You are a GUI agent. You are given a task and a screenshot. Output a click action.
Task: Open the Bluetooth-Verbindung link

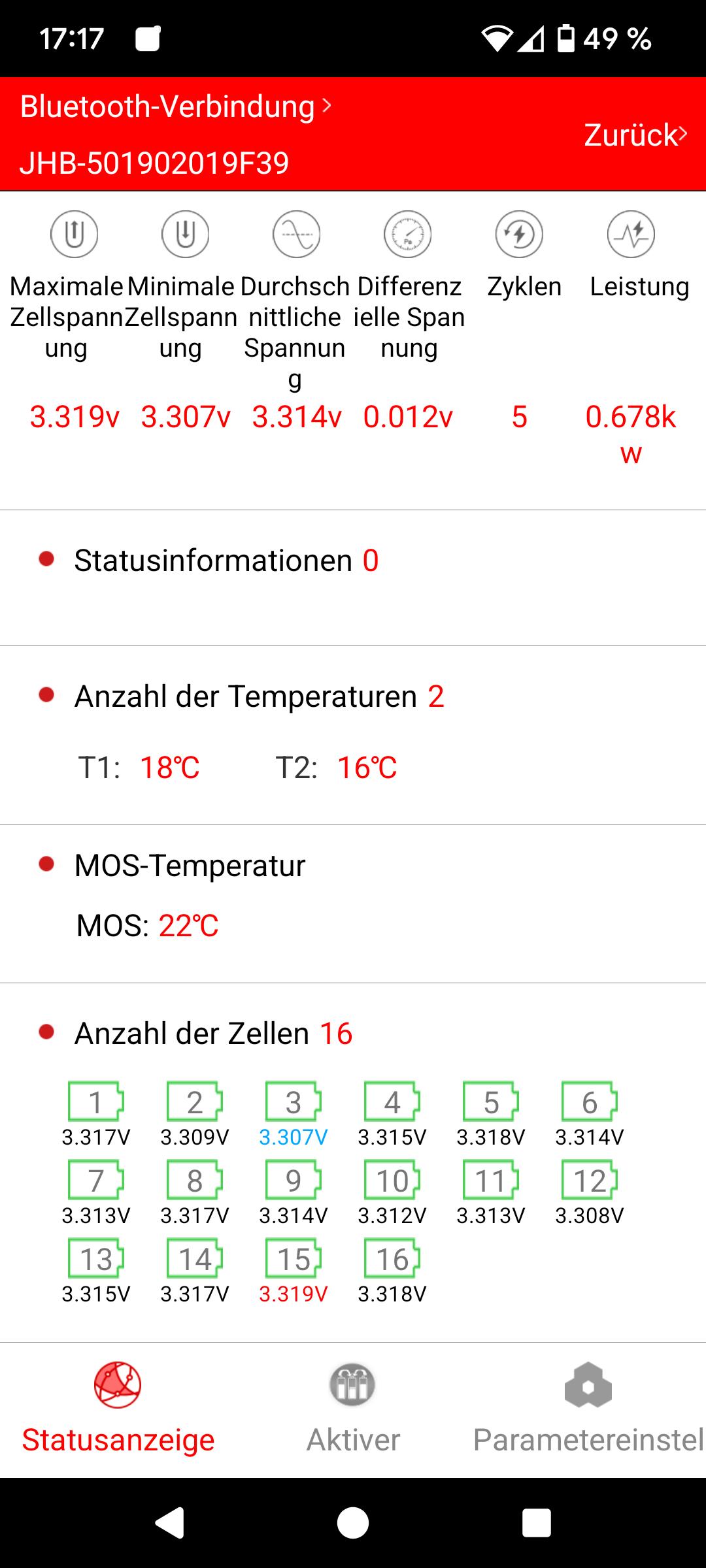176,106
